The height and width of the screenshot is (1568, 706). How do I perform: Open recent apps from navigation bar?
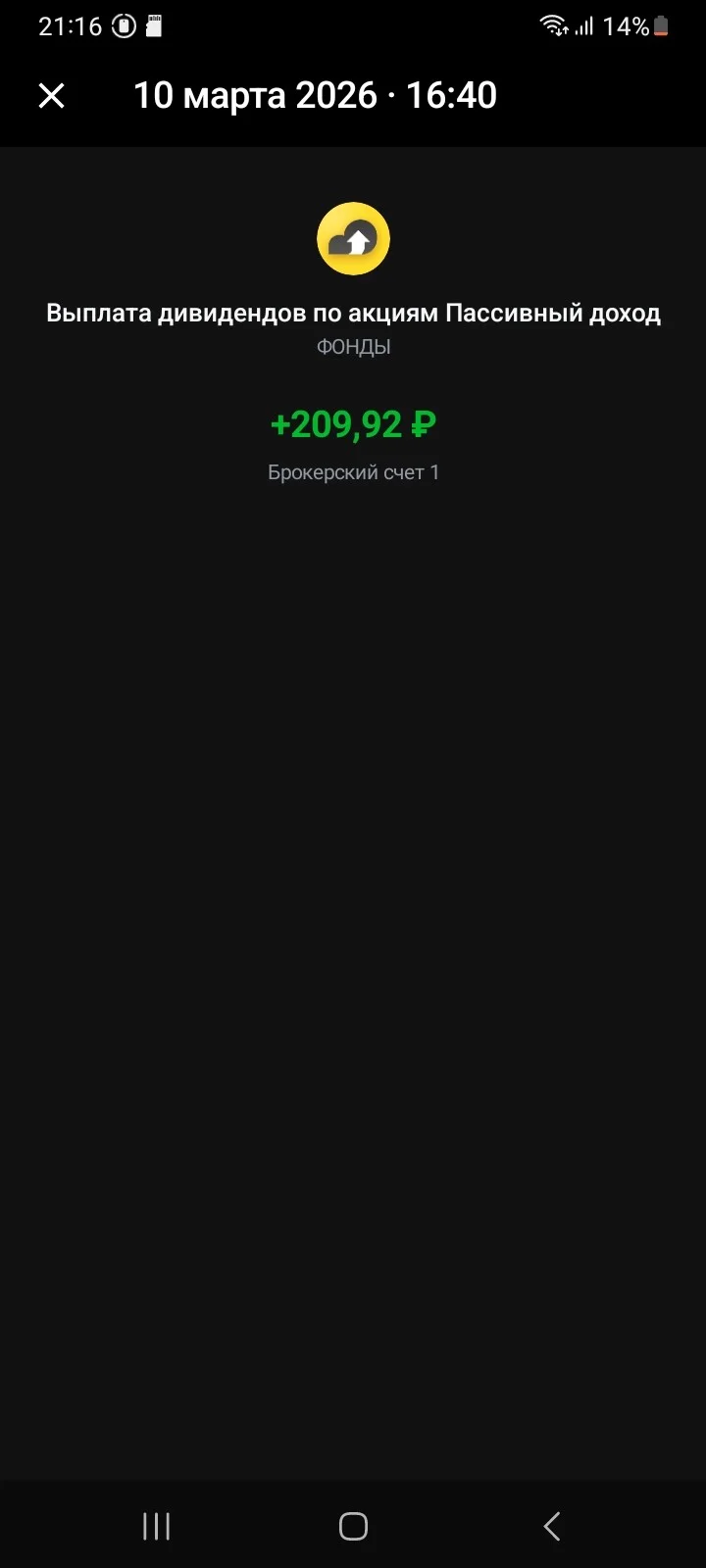click(156, 1526)
